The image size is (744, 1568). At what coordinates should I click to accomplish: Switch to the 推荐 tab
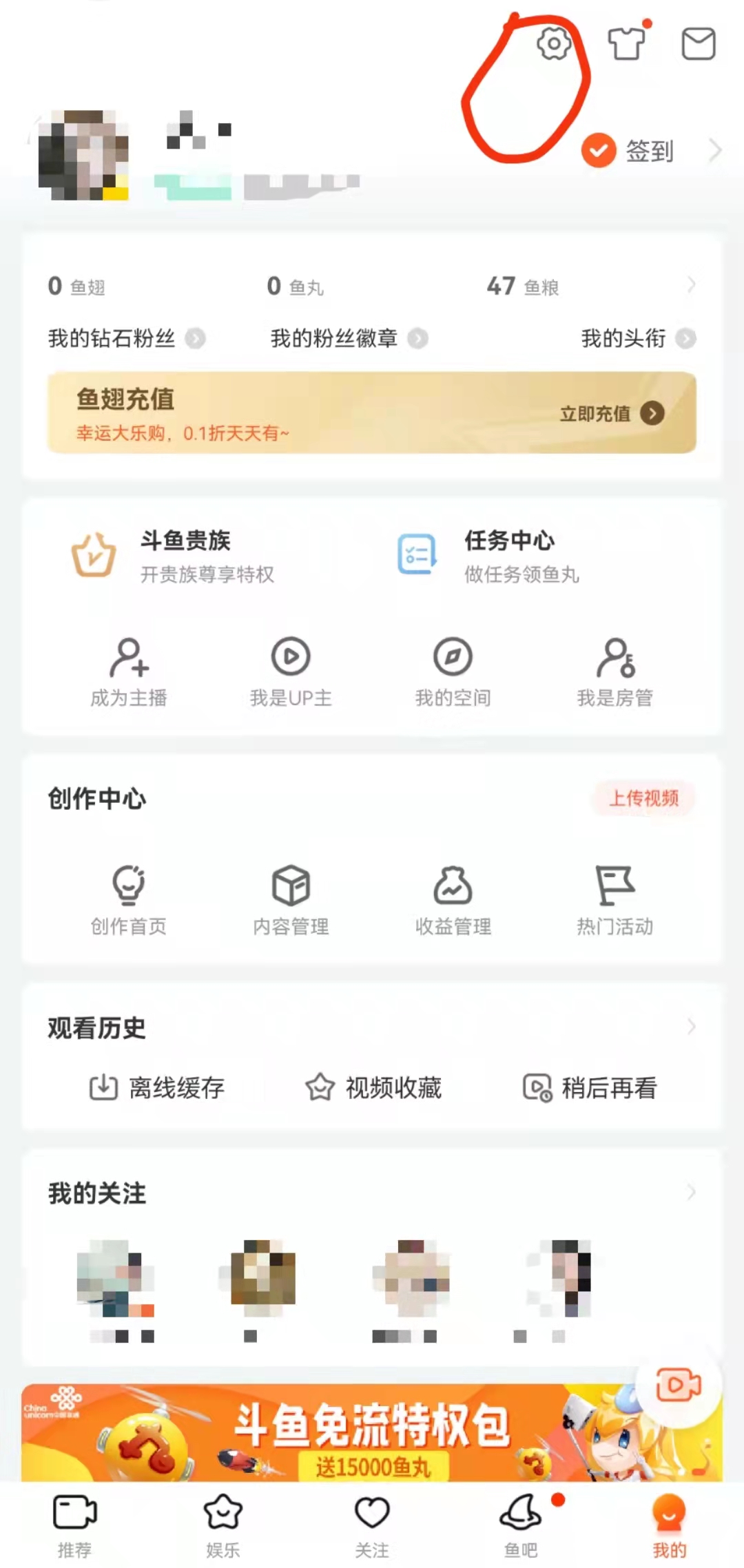[74, 1525]
